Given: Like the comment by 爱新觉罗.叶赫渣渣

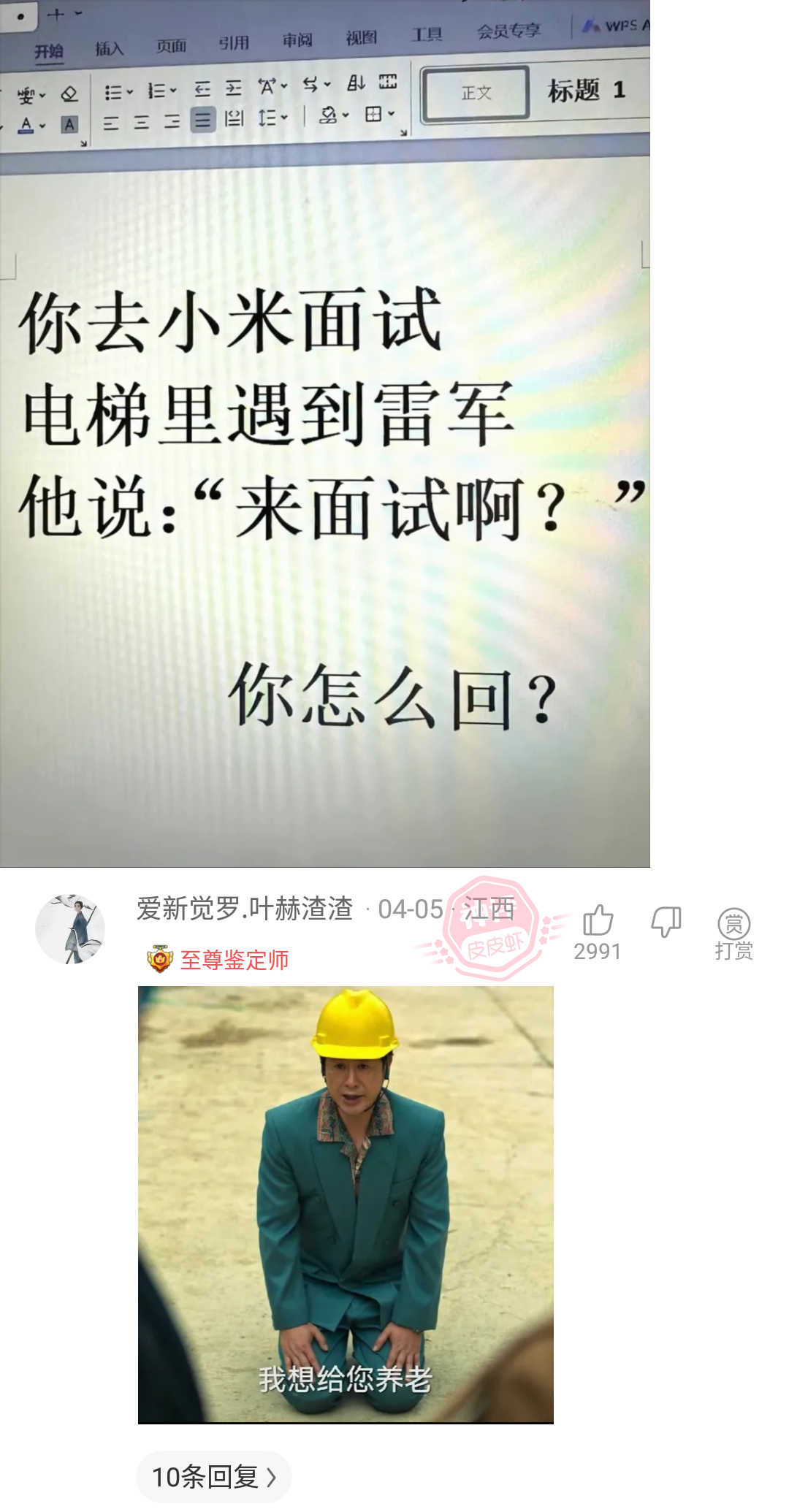Looking at the screenshot, I should pos(598,921).
